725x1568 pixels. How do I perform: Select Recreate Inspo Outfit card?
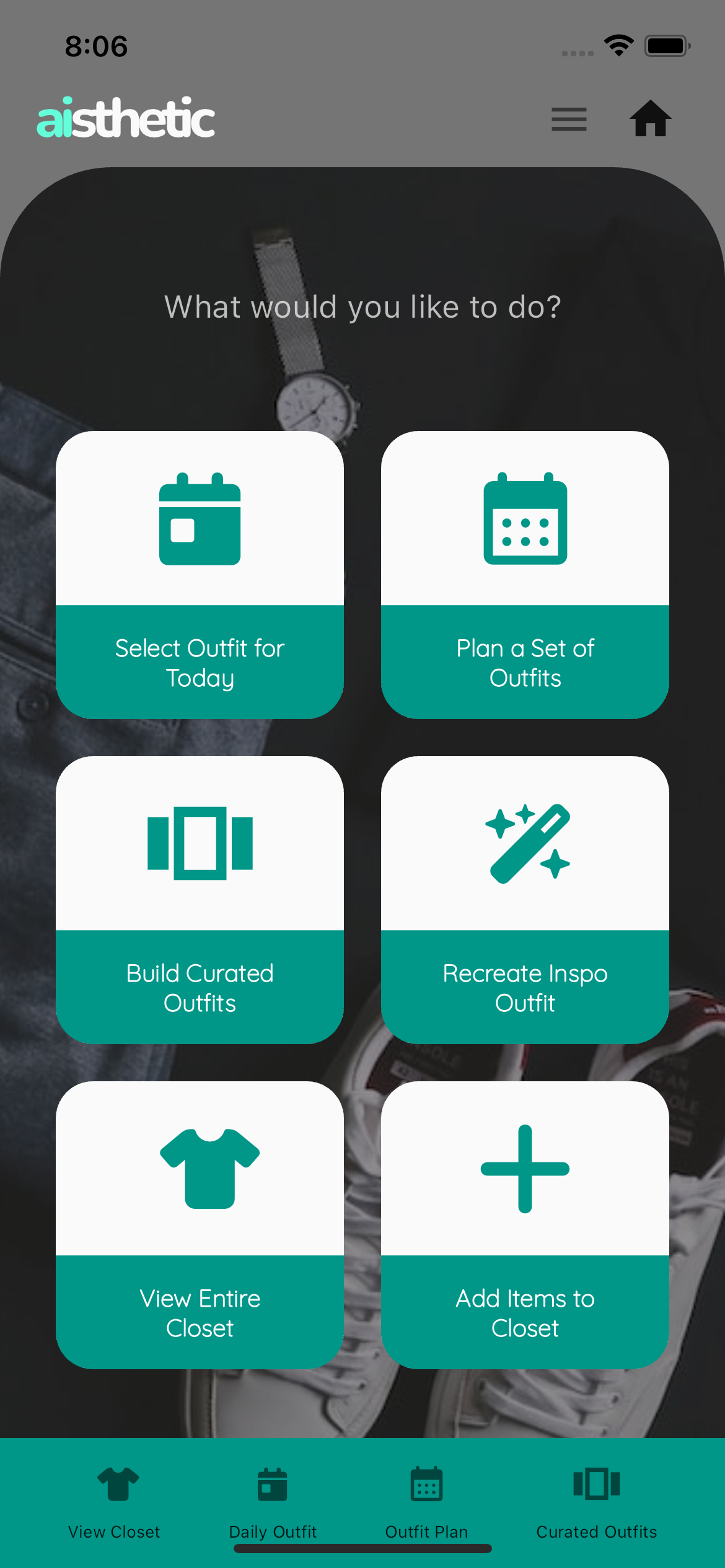(525, 900)
